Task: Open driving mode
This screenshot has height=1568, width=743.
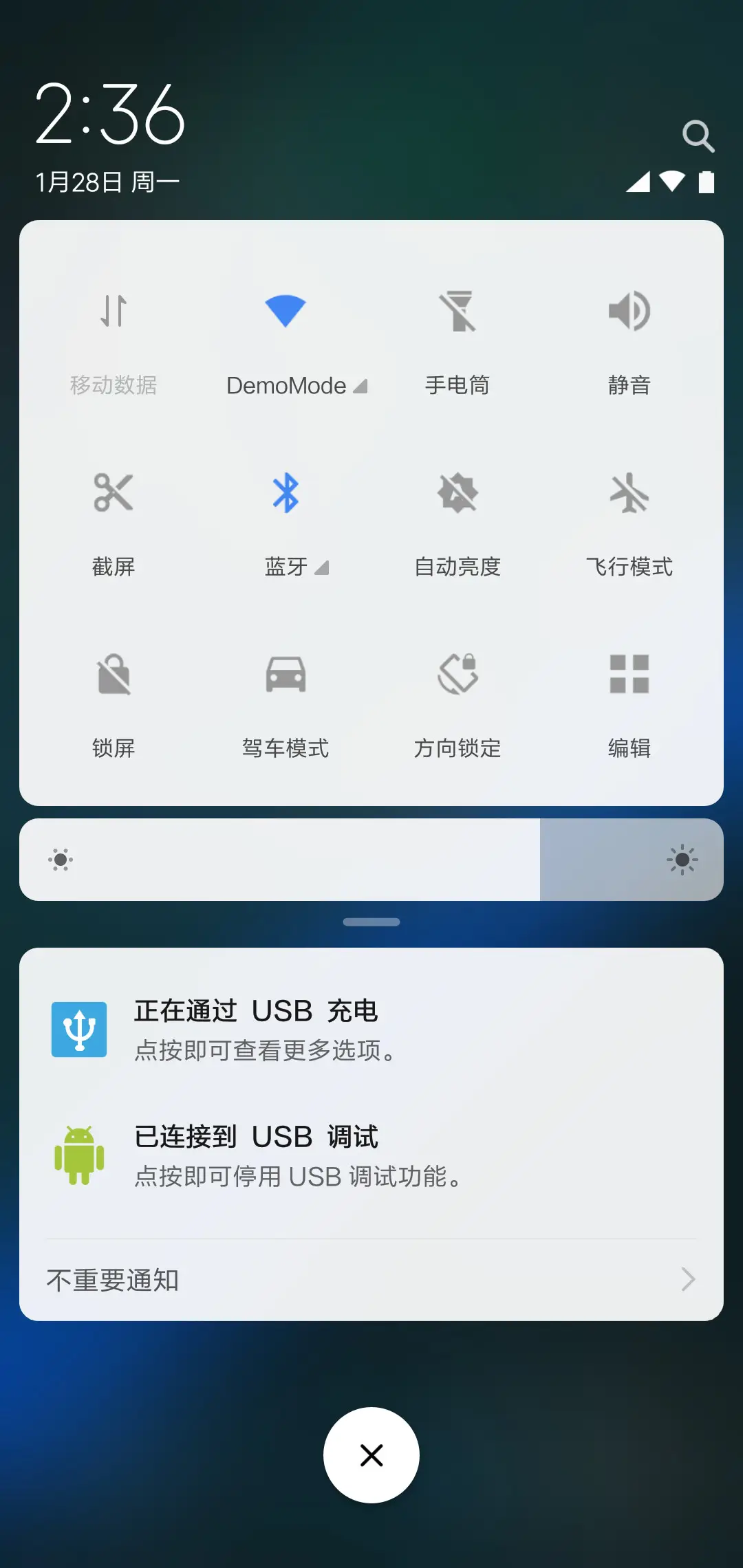Action: [286, 701]
